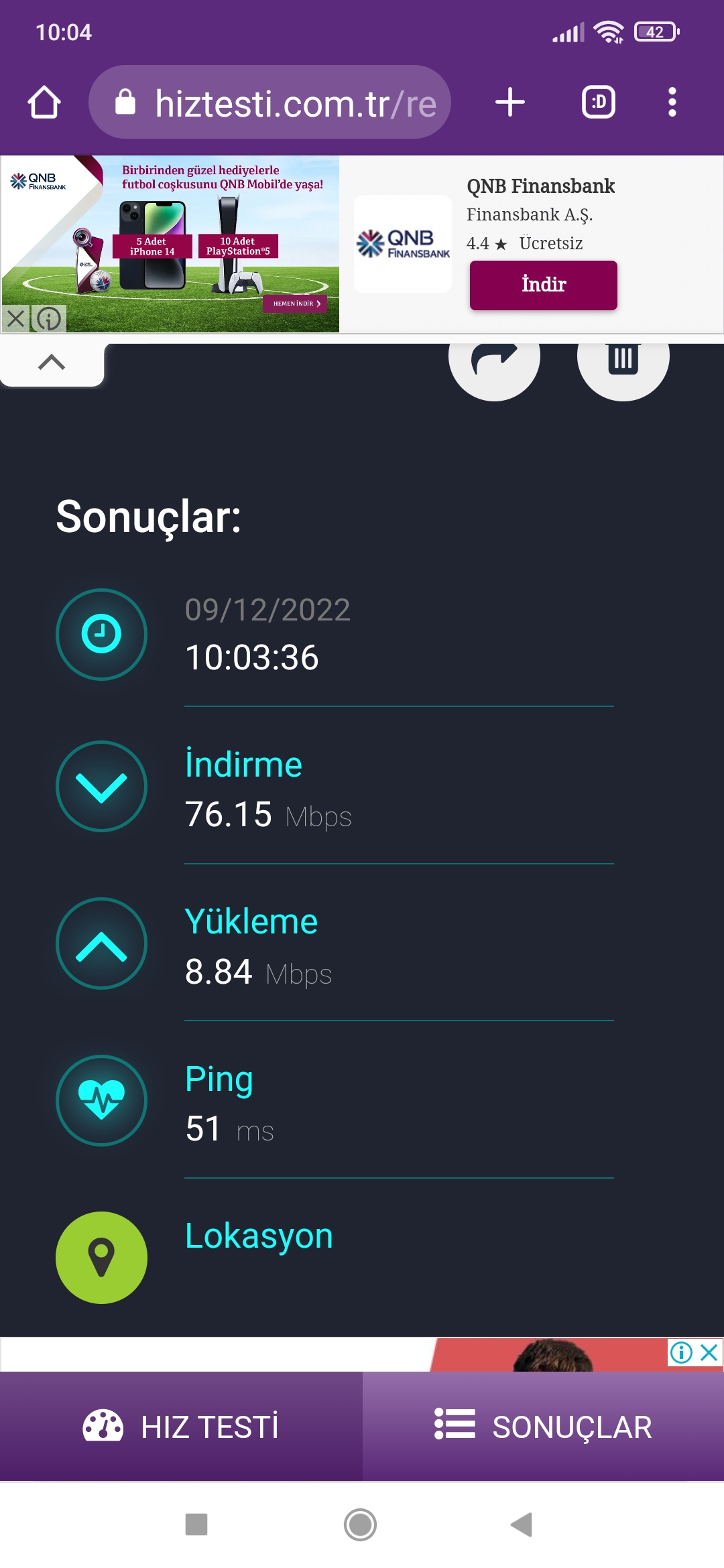Open a new browser tab
The width and height of the screenshot is (724, 1568).
[x=510, y=103]
